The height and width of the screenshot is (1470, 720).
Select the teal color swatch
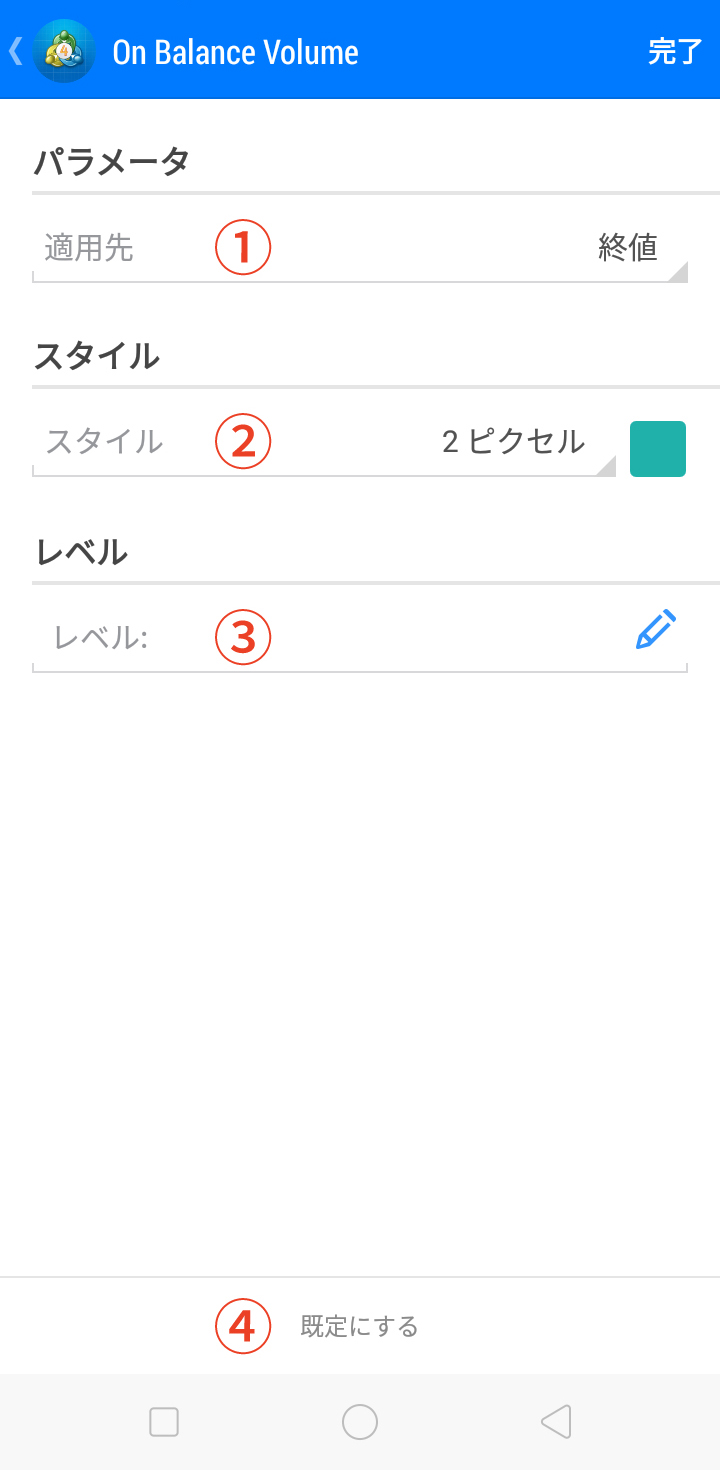pyautogui.click(x=658, y=449)
